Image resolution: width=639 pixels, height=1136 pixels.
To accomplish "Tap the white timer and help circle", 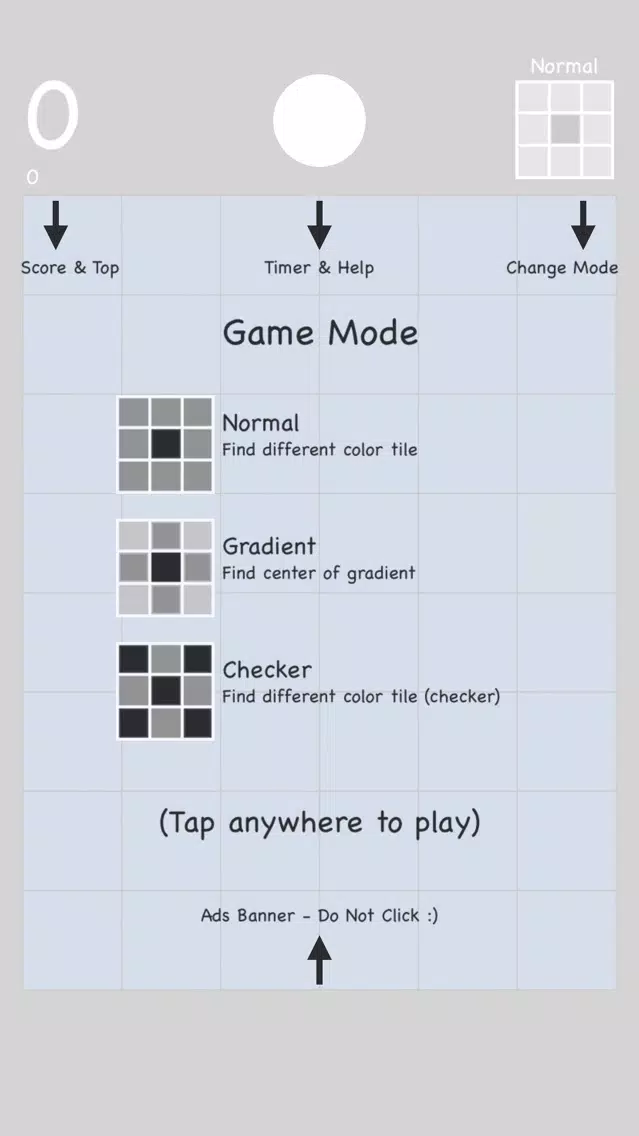I will [319, 121].
